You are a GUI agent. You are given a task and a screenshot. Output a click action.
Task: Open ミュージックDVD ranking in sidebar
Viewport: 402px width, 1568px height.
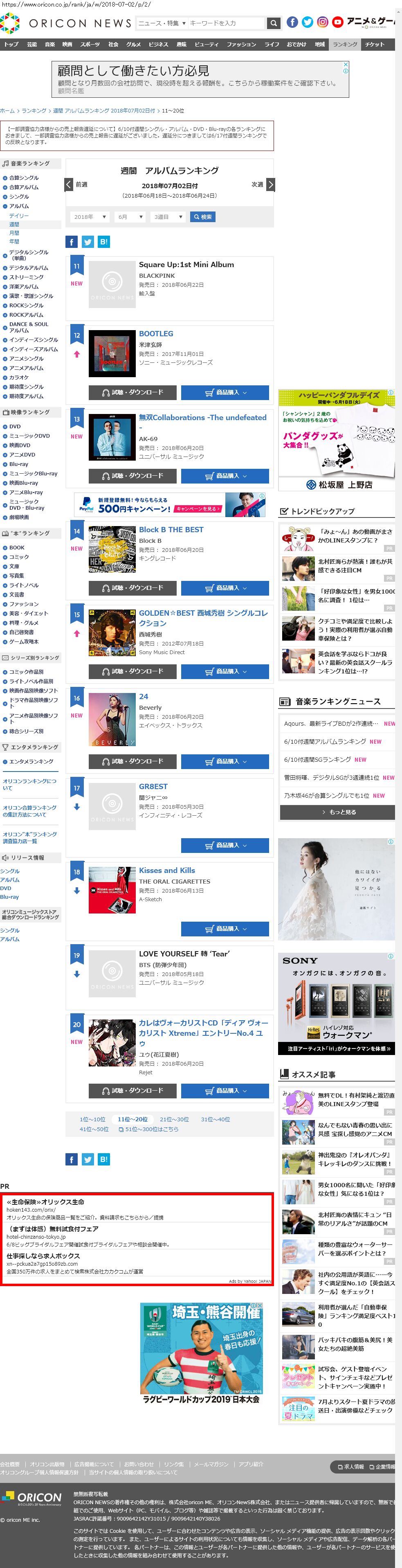click(29, 436)
